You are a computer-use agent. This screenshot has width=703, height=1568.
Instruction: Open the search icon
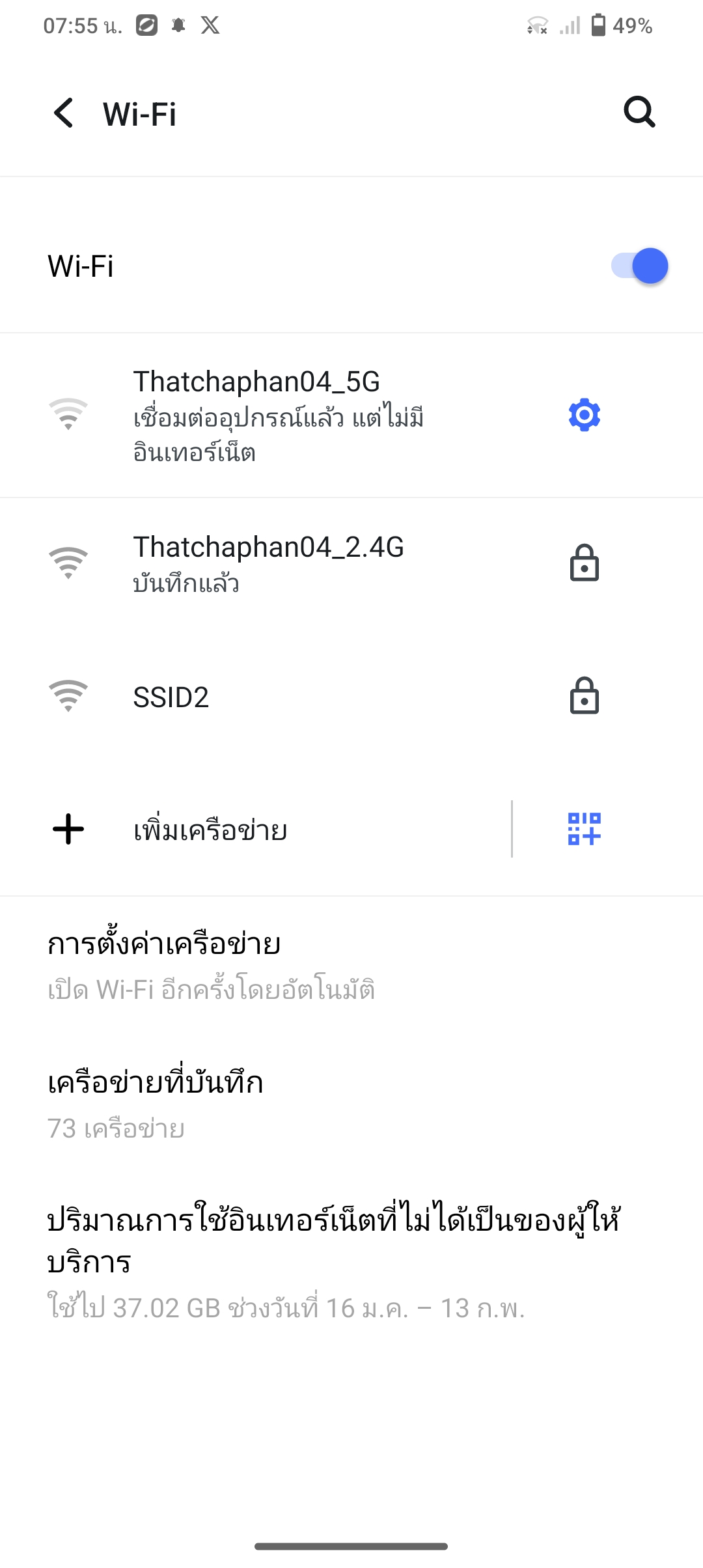tap(639, 112)
